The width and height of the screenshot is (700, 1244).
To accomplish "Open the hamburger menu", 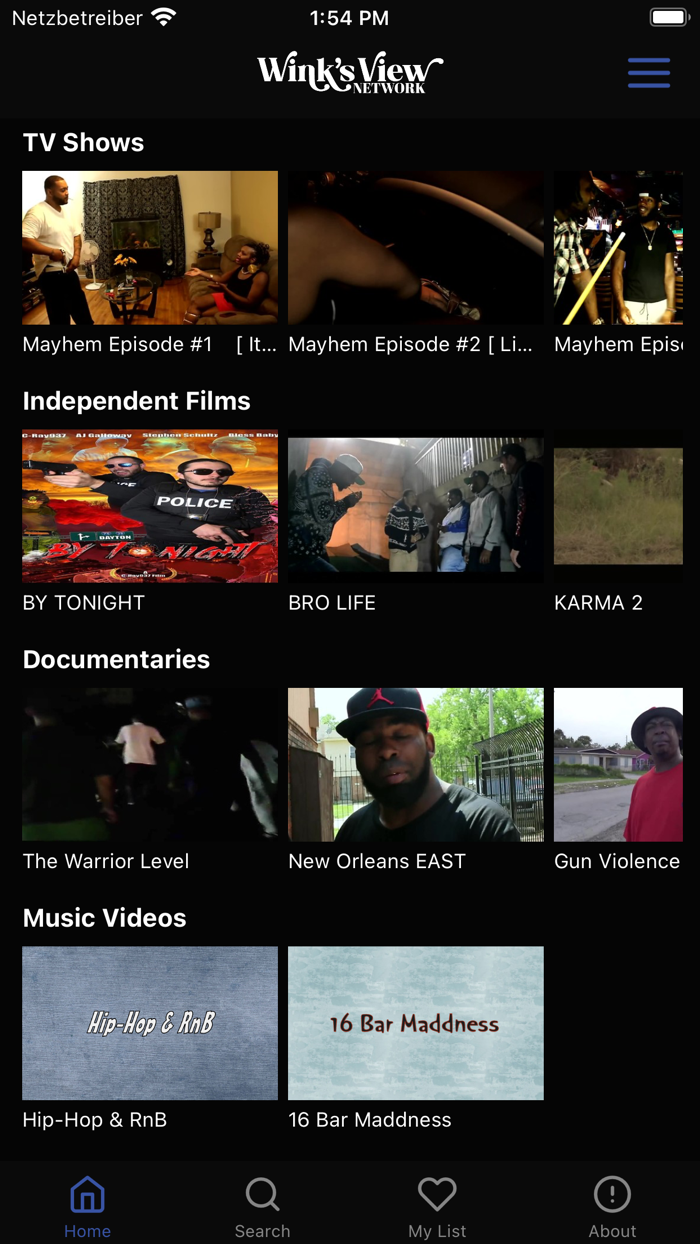I will [648, 73].
